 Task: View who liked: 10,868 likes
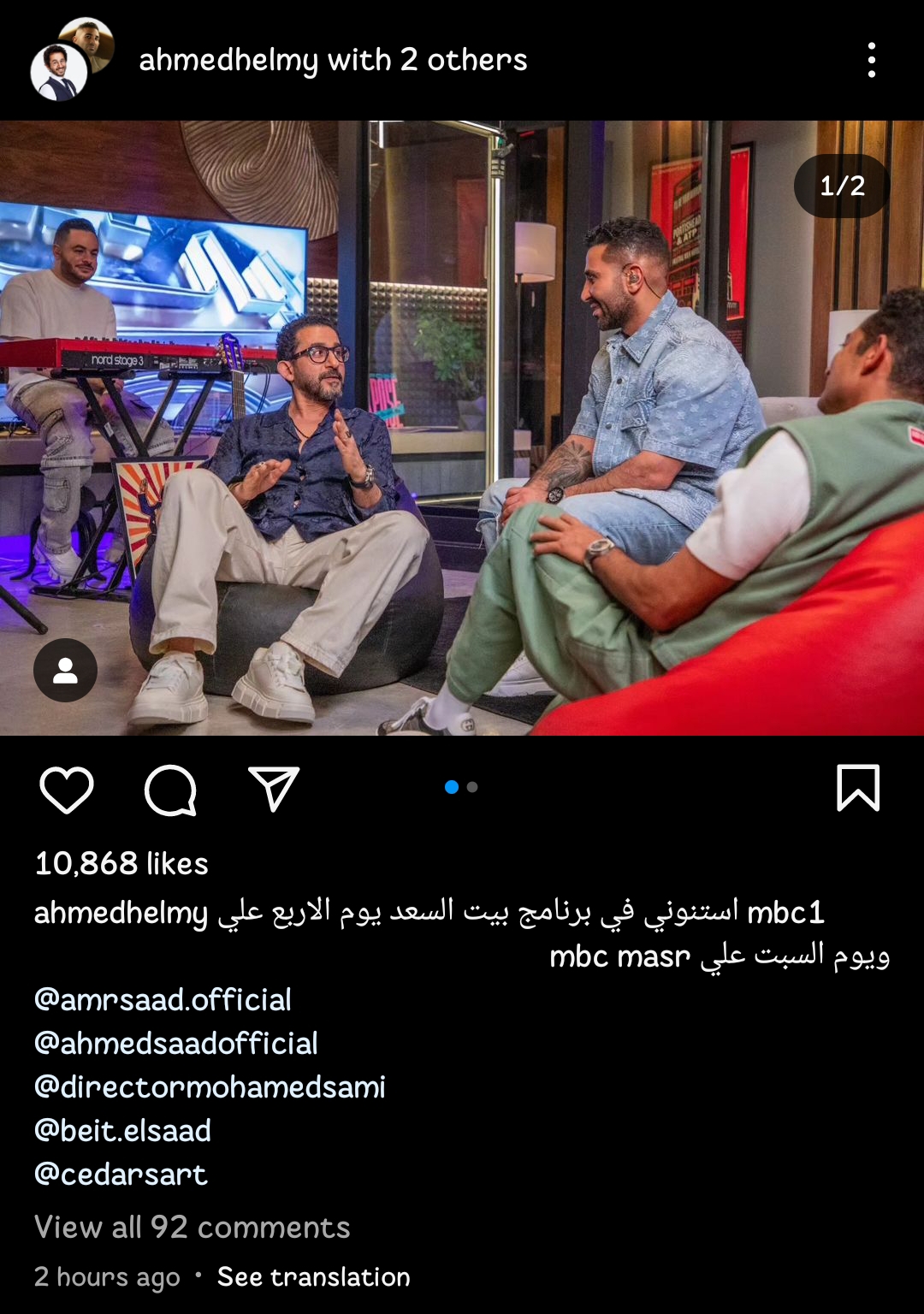click(x=121, y=864)
